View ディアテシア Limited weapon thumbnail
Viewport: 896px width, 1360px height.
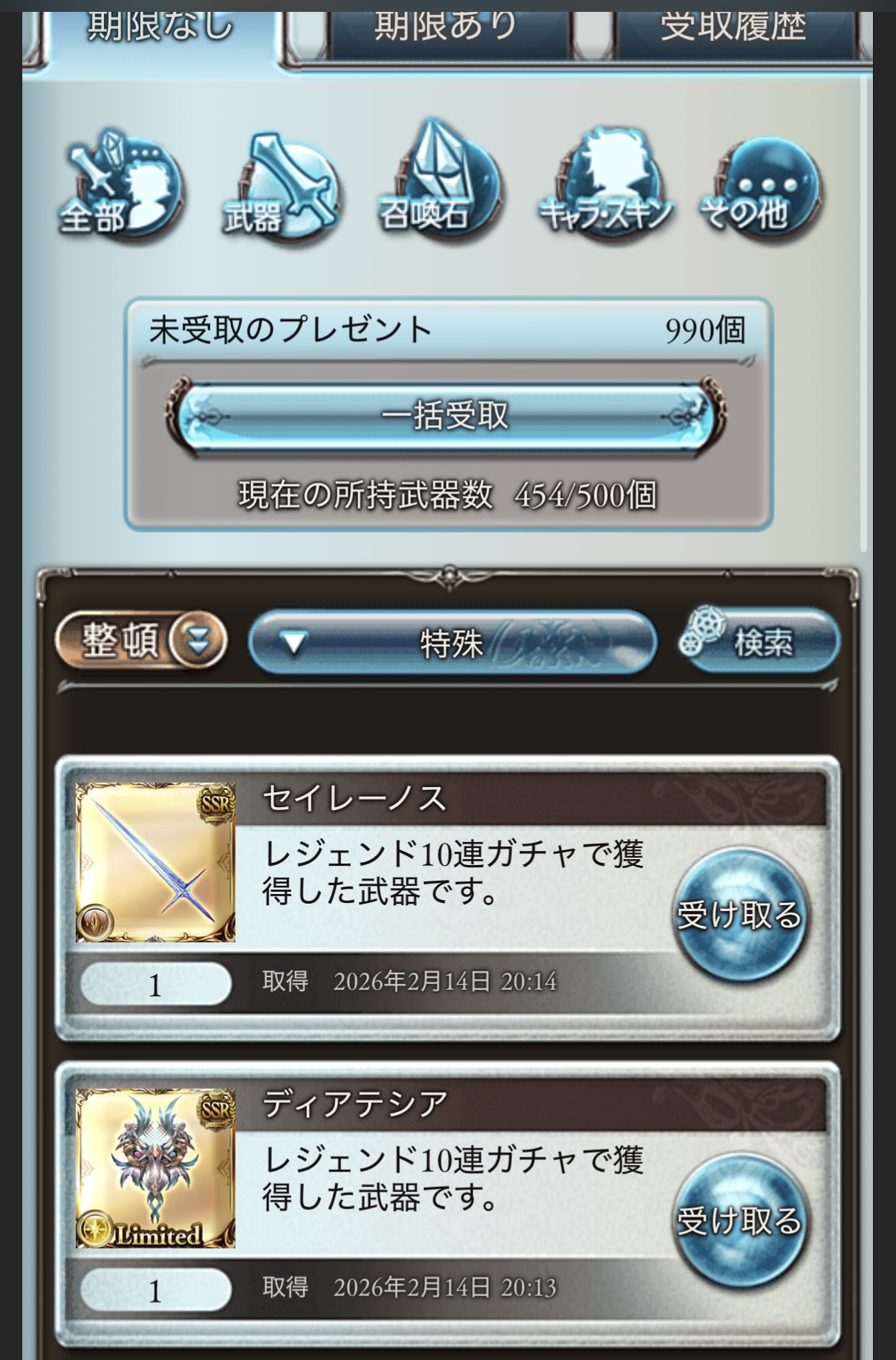[156, 1168]
